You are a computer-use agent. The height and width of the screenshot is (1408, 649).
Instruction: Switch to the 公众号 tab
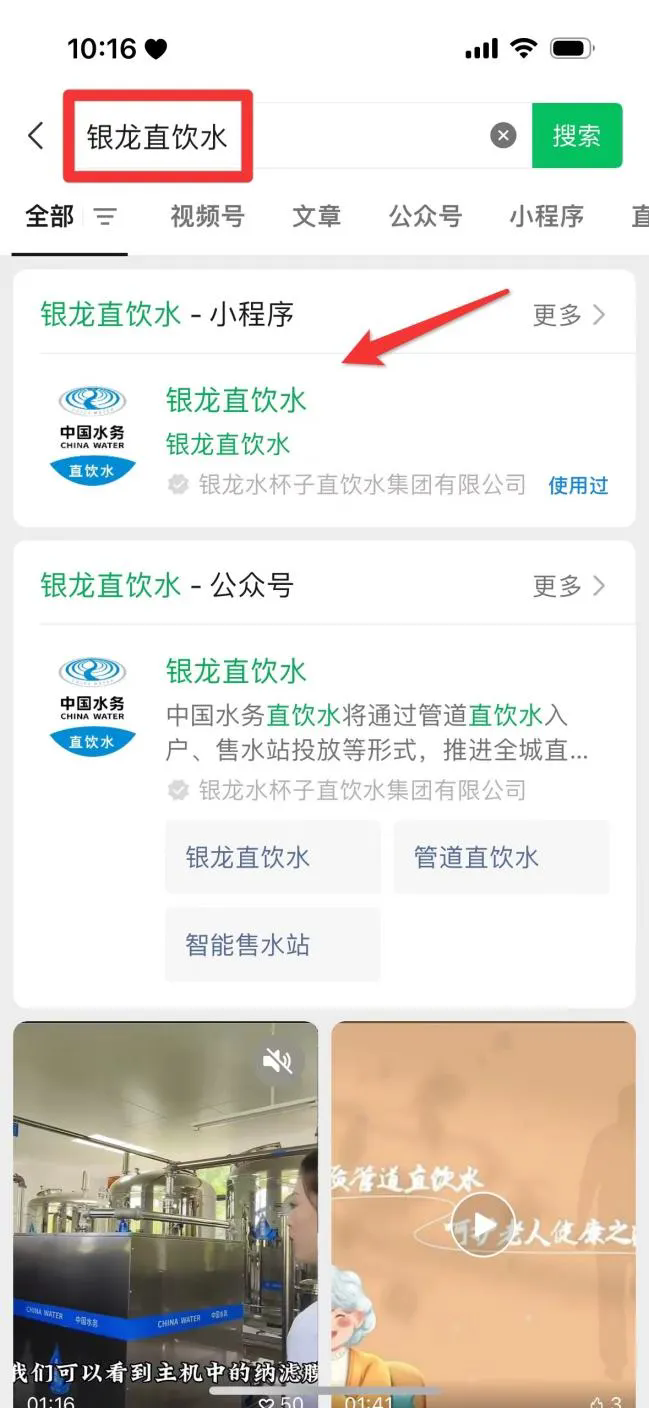tap(425, 216)
